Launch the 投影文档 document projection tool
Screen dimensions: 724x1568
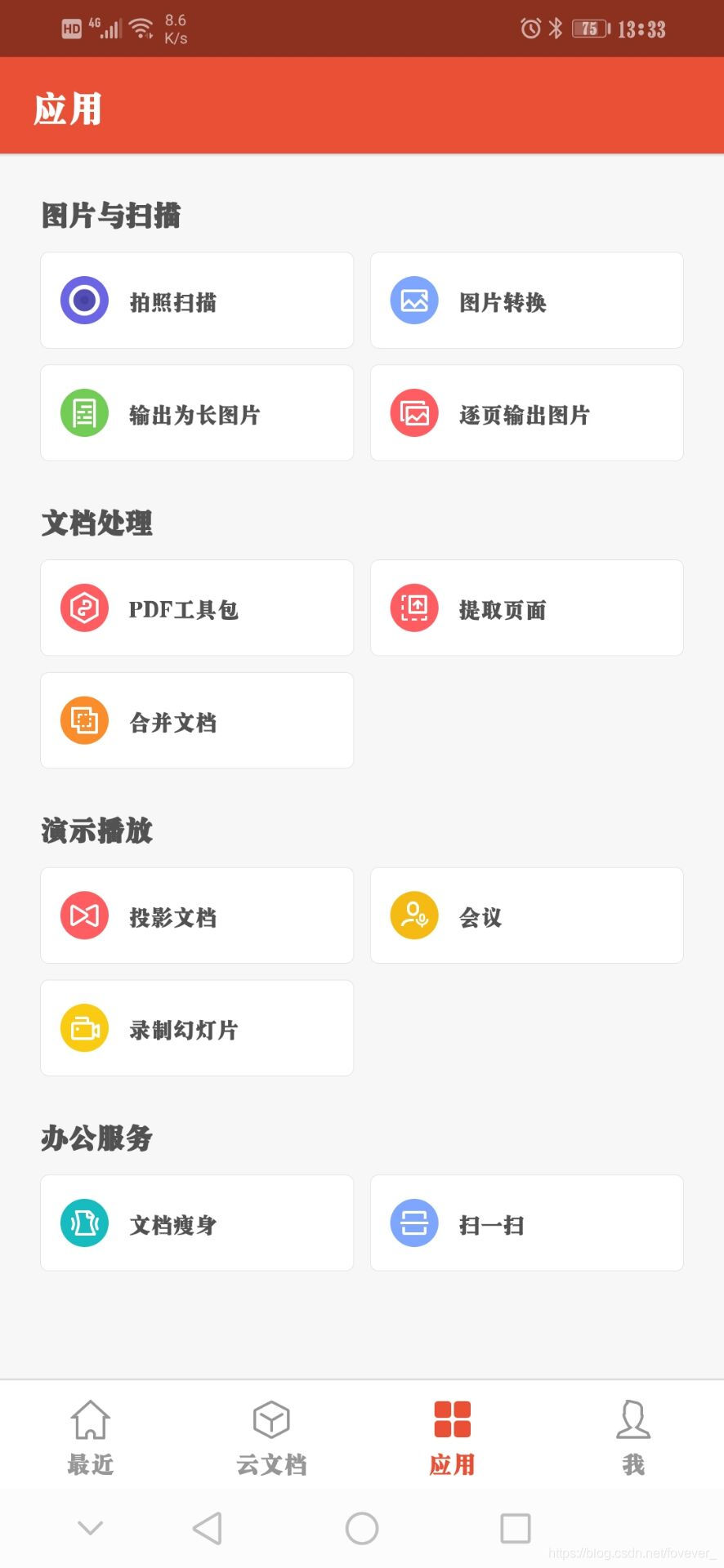pos(196,915)
